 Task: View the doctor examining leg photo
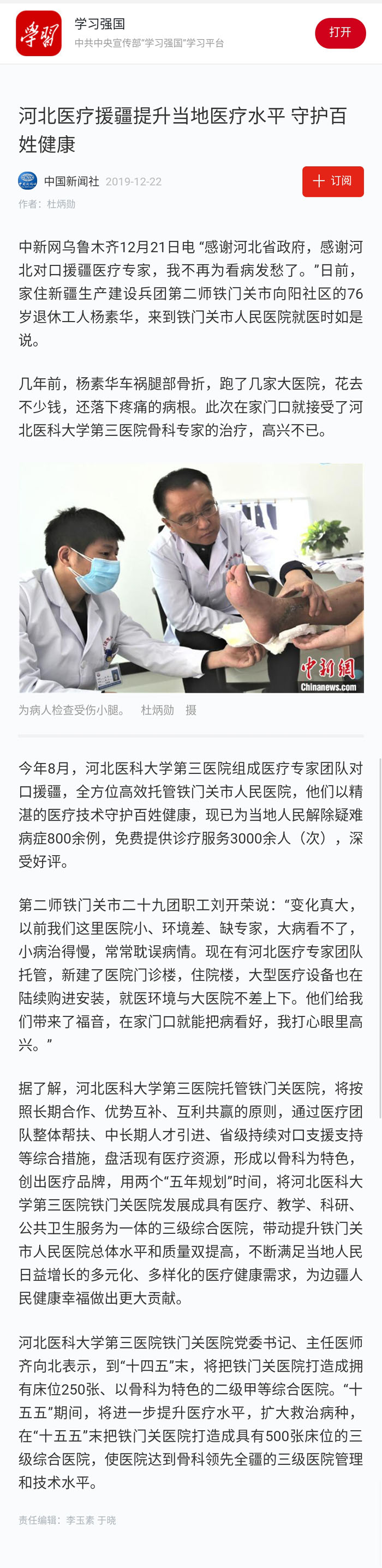[190, 578]
